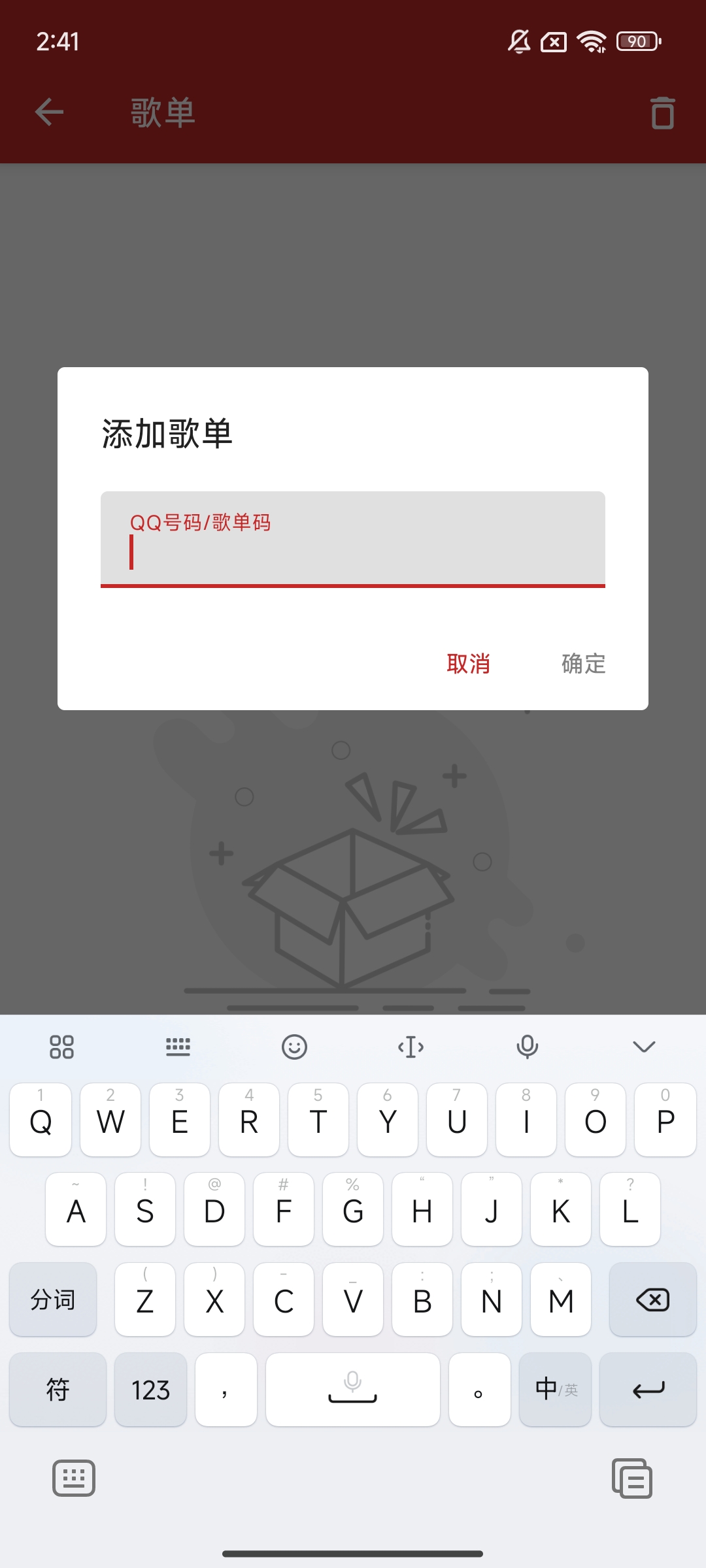Tap the 分词 key on keyboard
Viewport: 706px width, 1568px height.
53,1300
